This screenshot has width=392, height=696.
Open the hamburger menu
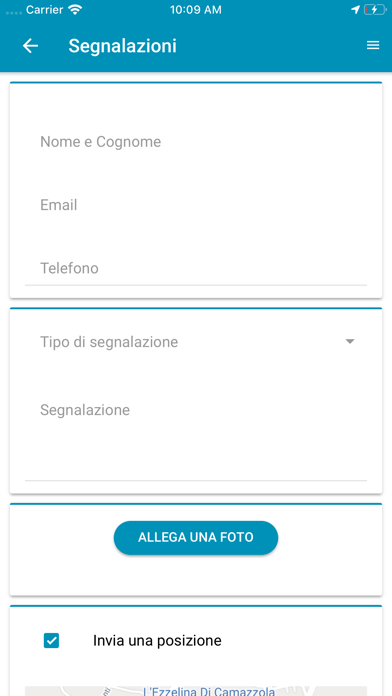coord(373,45)
